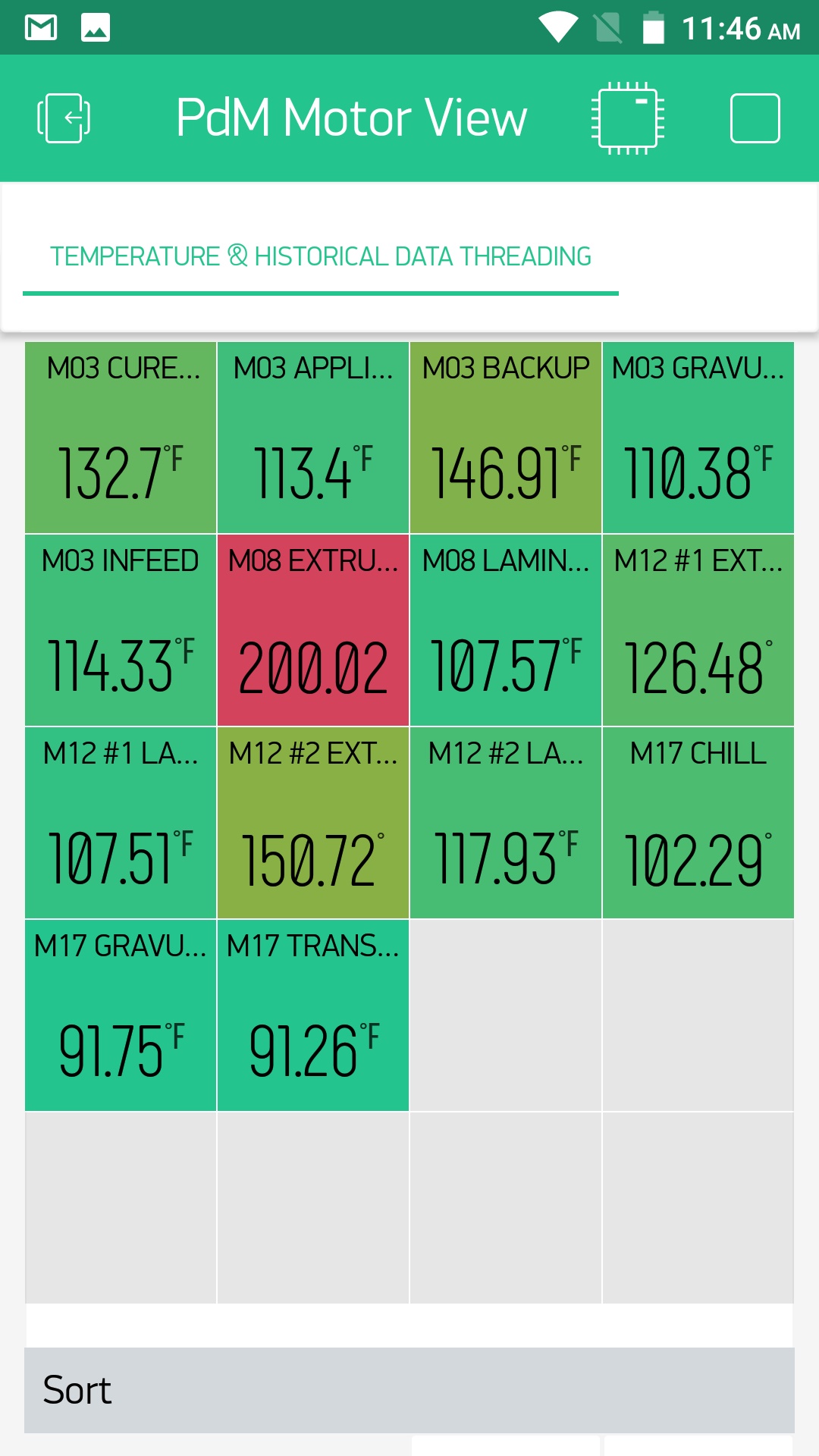The width and height of the screenshot is (819, 1456).
Task: Tap the exit project icon
Action: pyautogui.click(x=64, y=118)
